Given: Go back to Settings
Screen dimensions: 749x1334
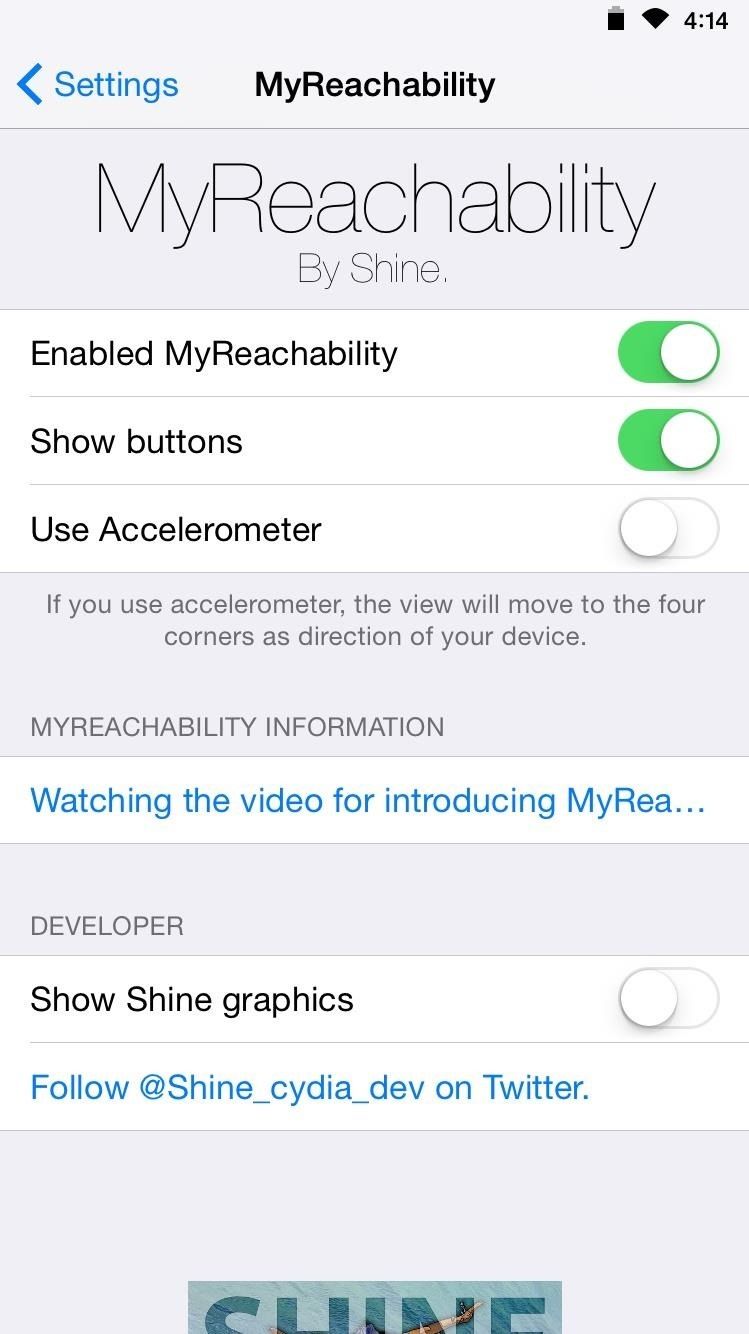Looking at the screenshot, I should pos(98,85).
